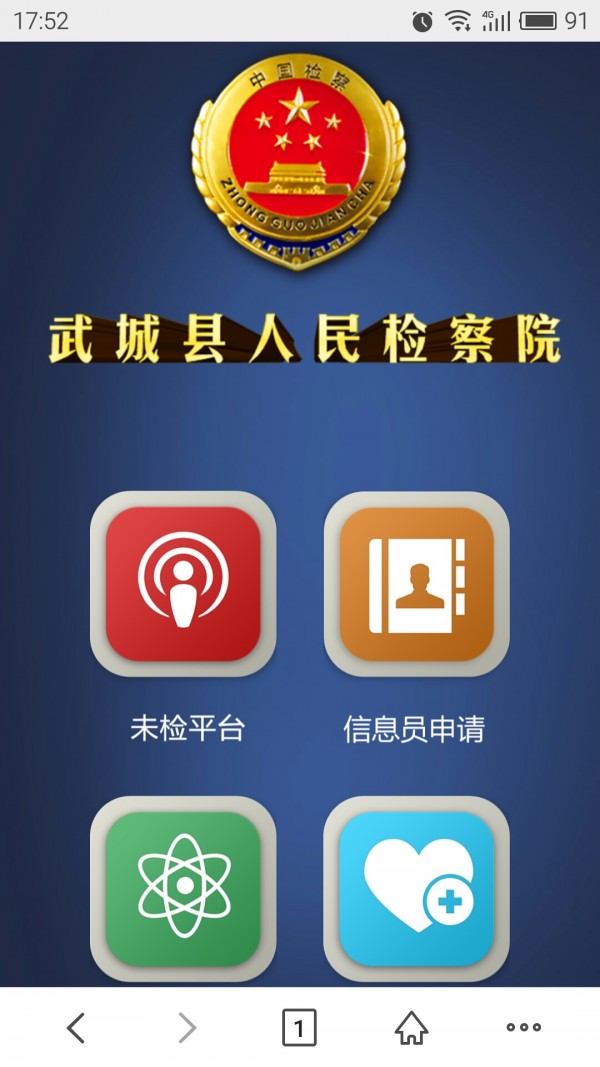Open the browser tabs switcher

299,1027
